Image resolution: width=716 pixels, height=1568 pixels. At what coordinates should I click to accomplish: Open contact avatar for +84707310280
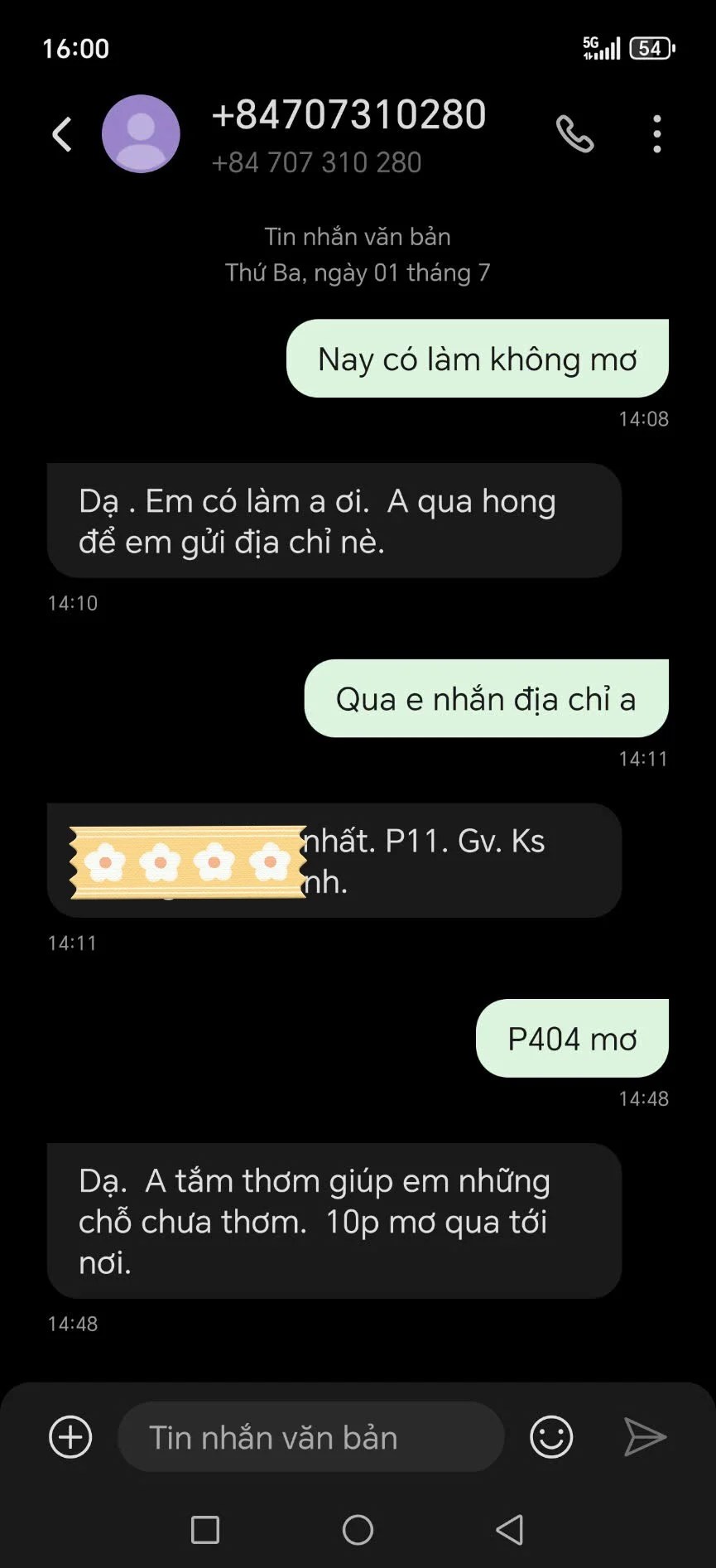tap(141, 134)
